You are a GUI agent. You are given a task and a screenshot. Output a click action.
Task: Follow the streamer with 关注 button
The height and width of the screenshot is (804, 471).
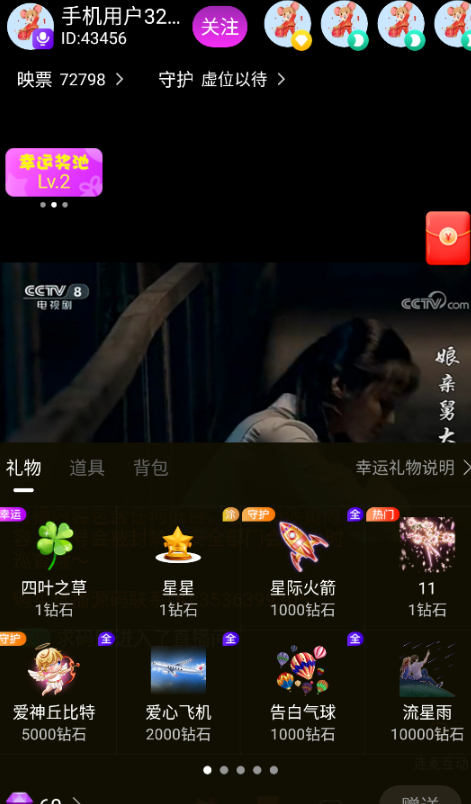point(219,27)
